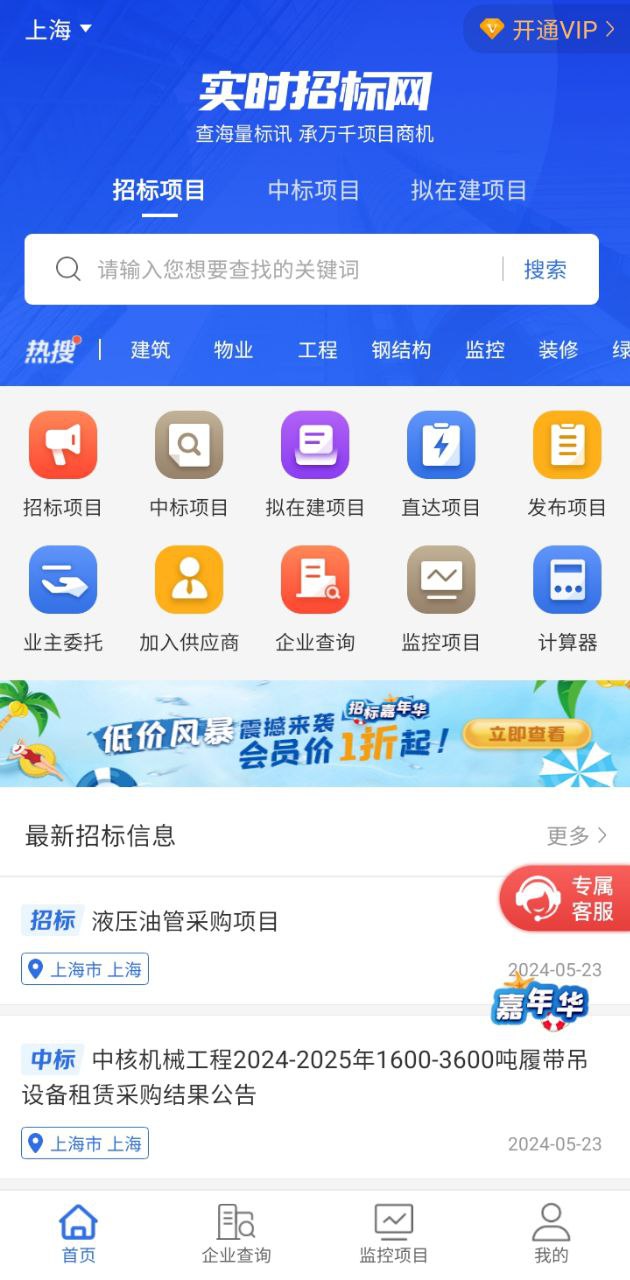The height and width of the screenshot is (1280, 630).
Task: Open the 低价风暴 membership banner
Action: pyautogui.click(x=314, y=734)
